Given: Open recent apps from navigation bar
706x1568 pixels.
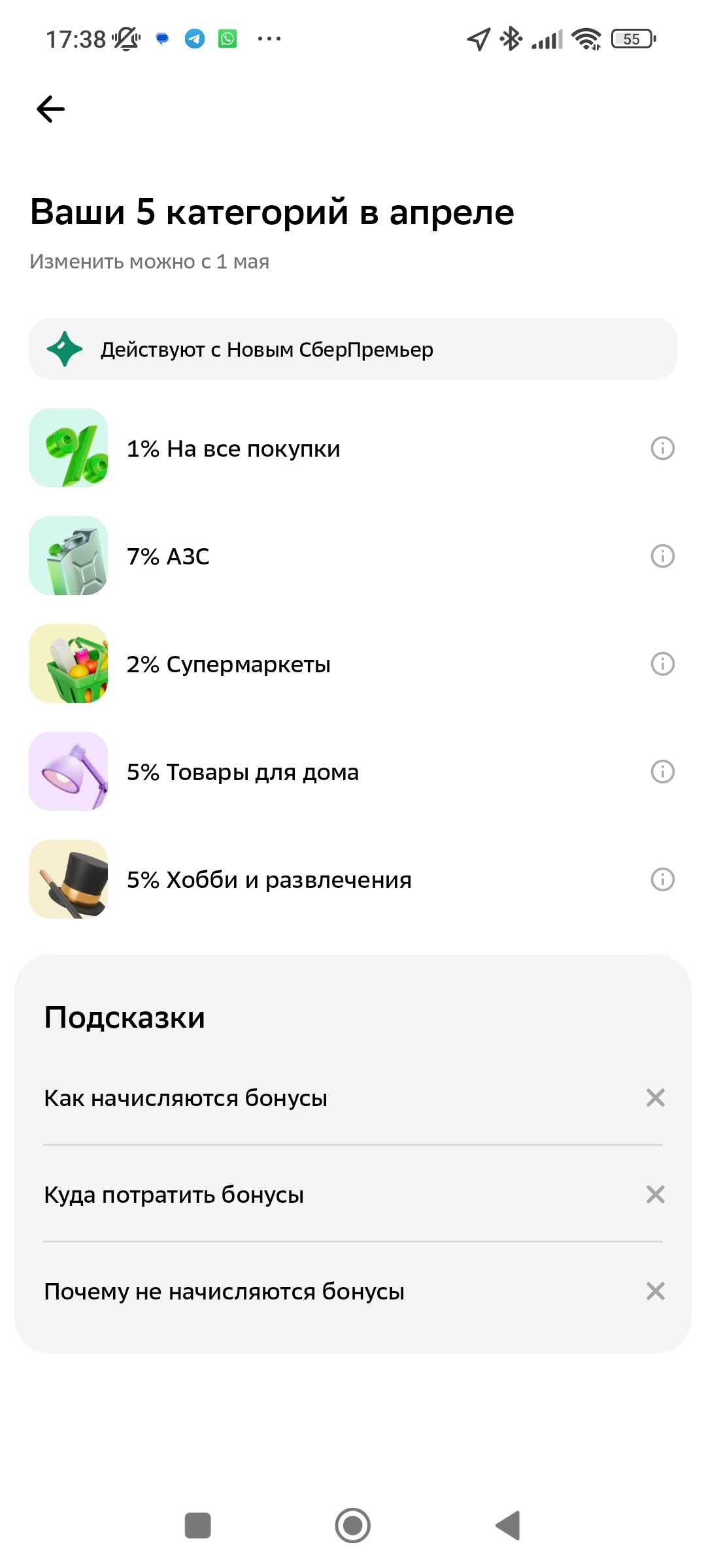Looking at the screenshot, I should (x=198, y=1526).
